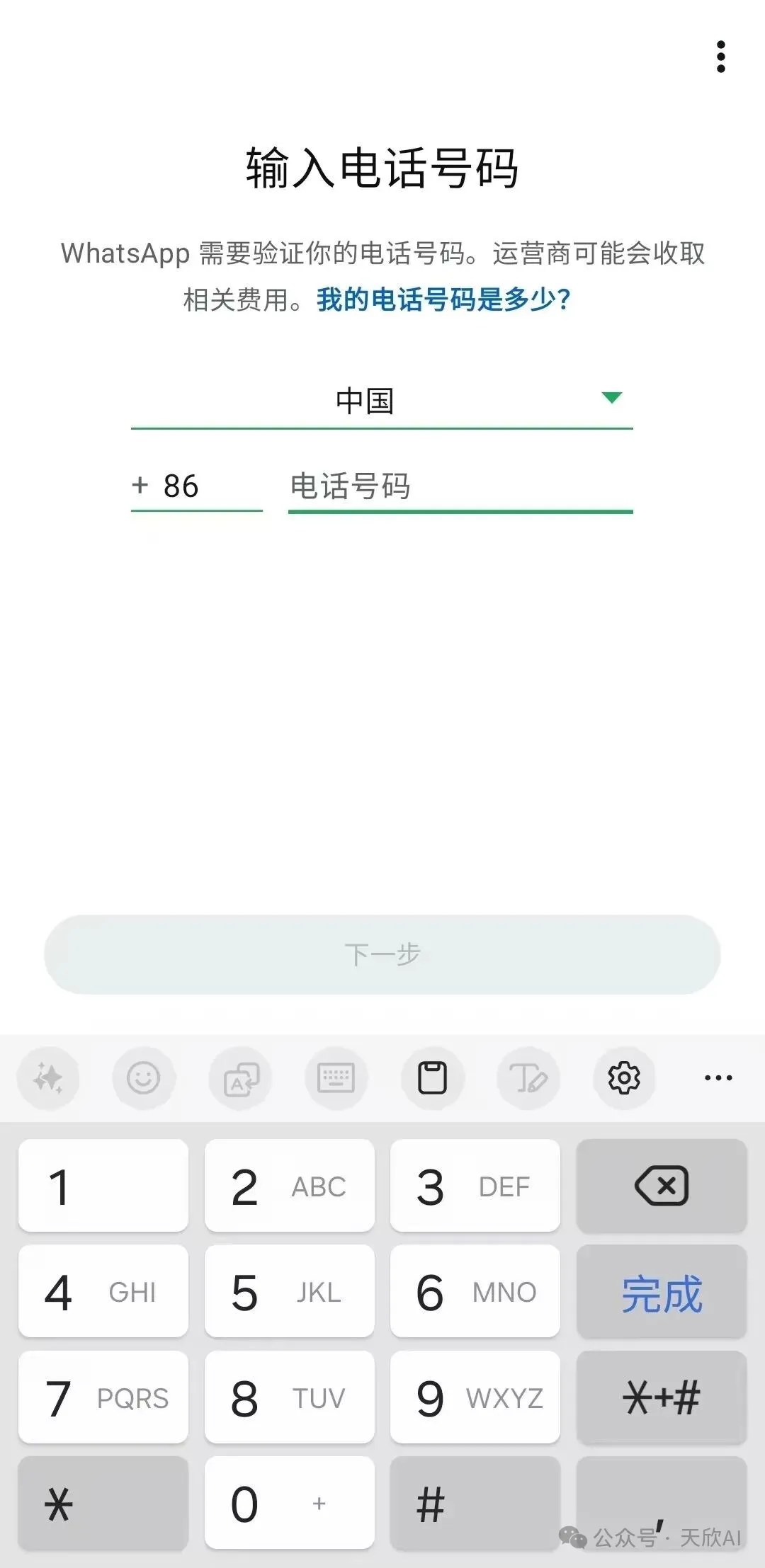Switch keypad to symbols with 米+# key
Image resolution: width=765 pixels, height=1568 pixels.
662,1398
